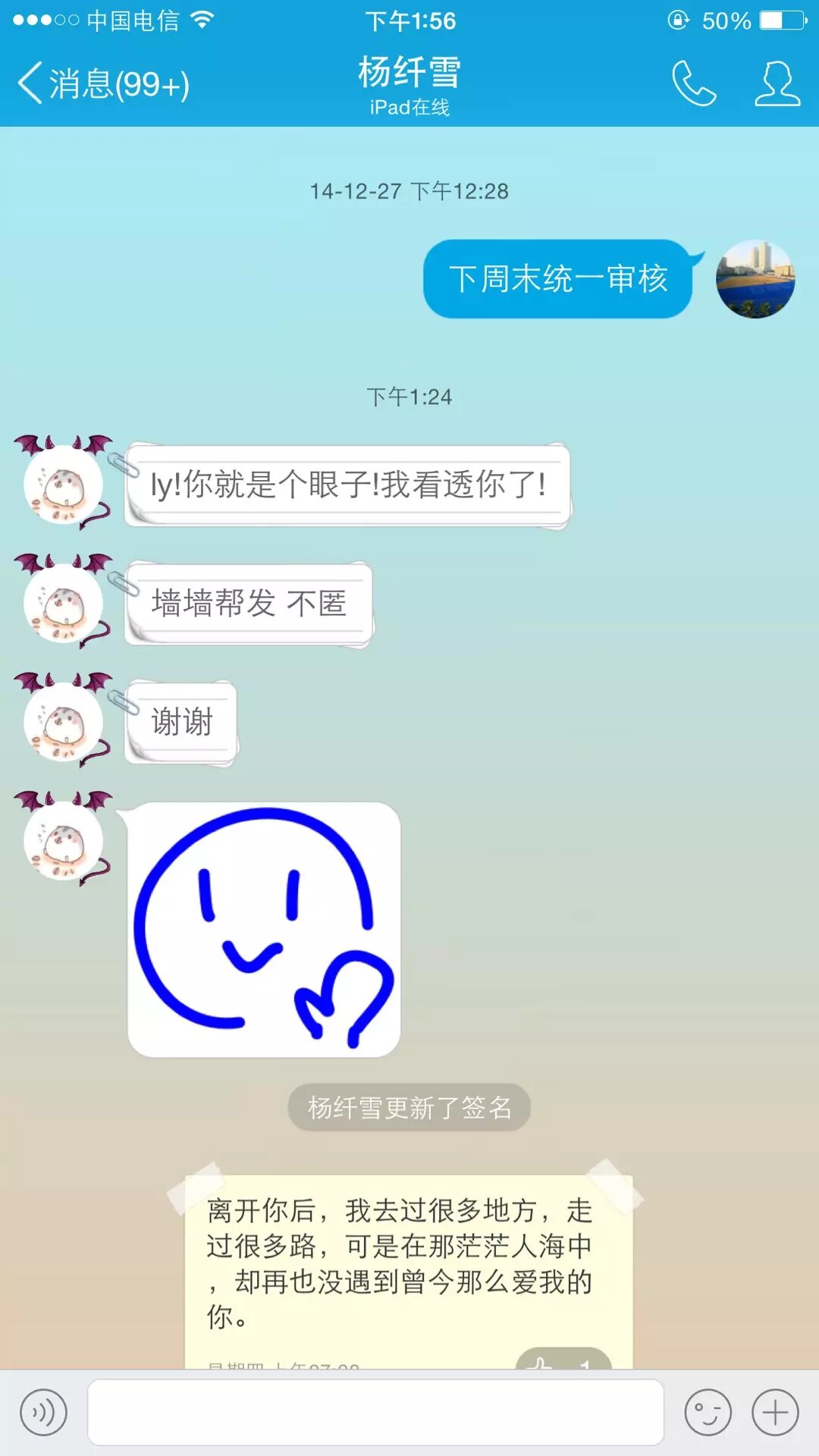Open the plus attachments menu
819x1456 pixels.
click(775, 1412)
